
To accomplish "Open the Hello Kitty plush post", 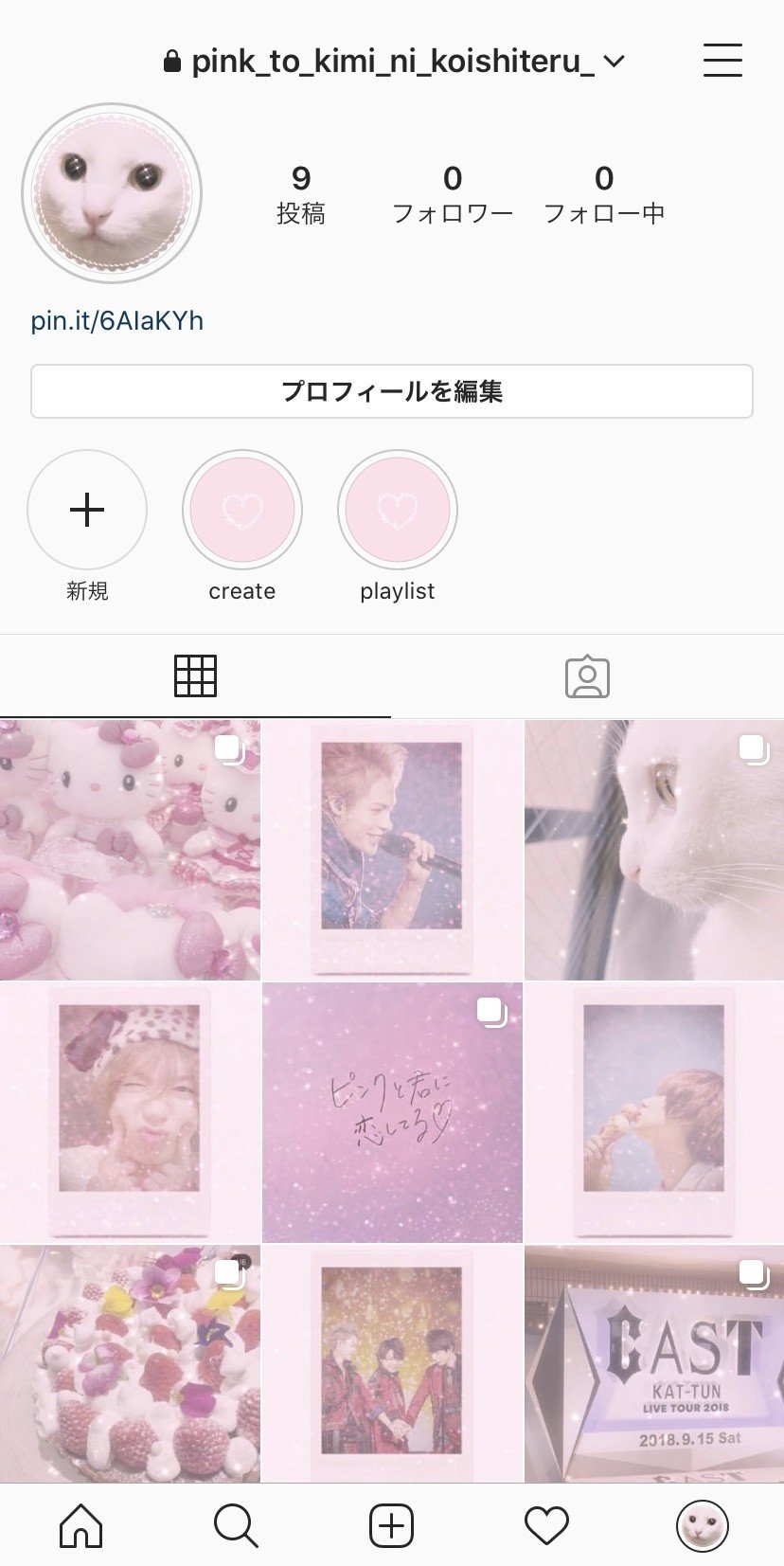I will 130,850.
